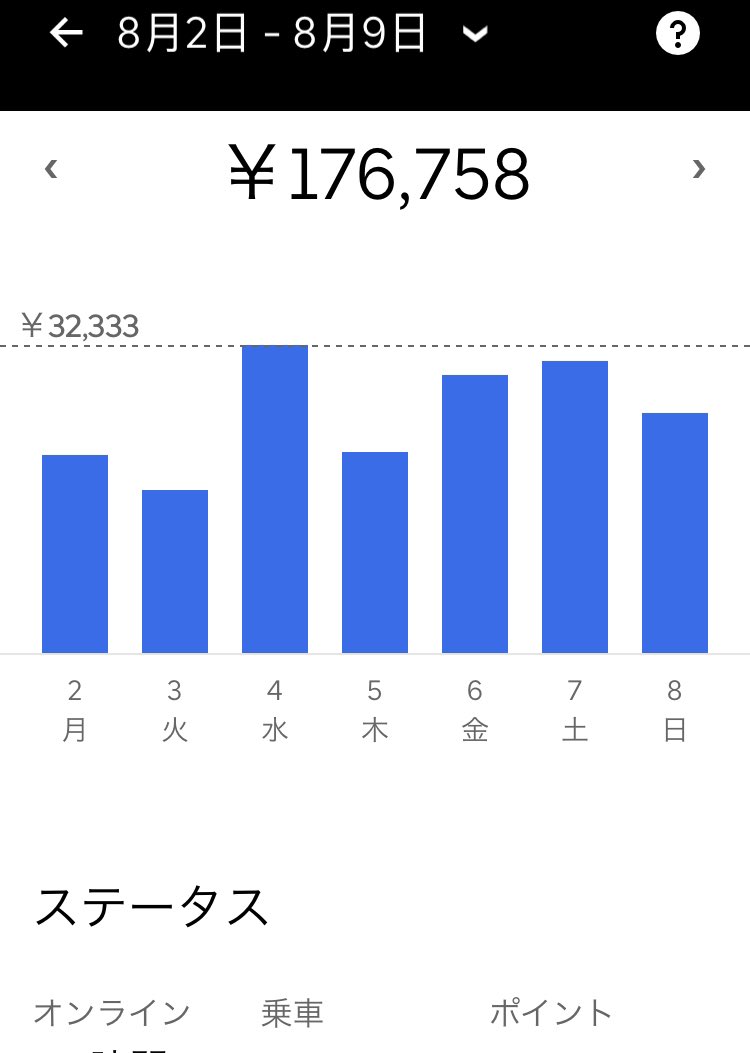Select the 金曜日 bar for 8月6日

click(x=474, y=510)
